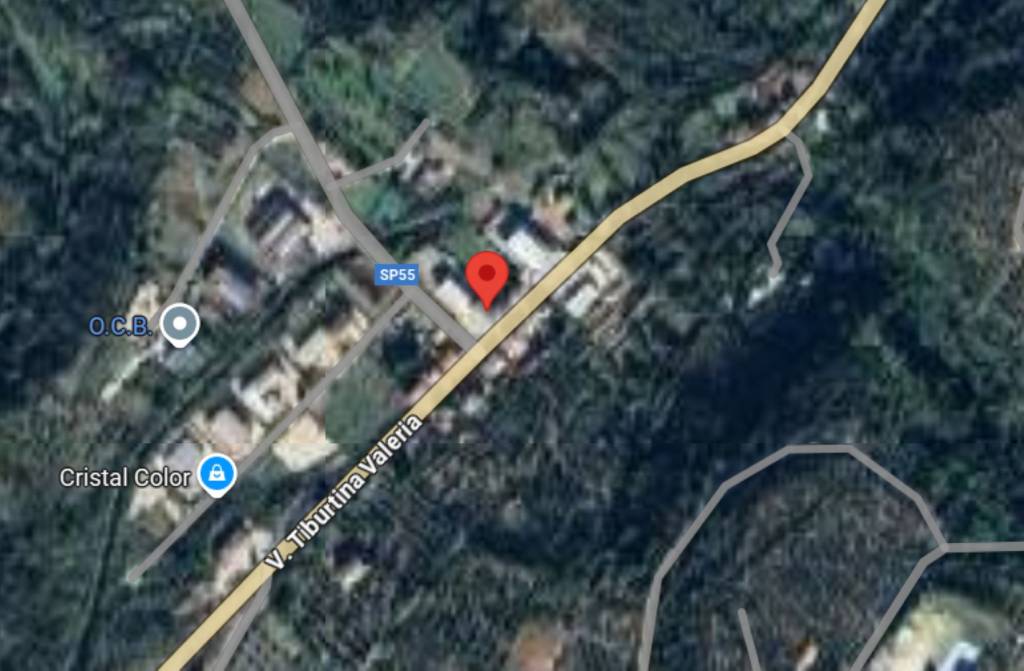Tap the red dropped location pin

pos(487,275)
